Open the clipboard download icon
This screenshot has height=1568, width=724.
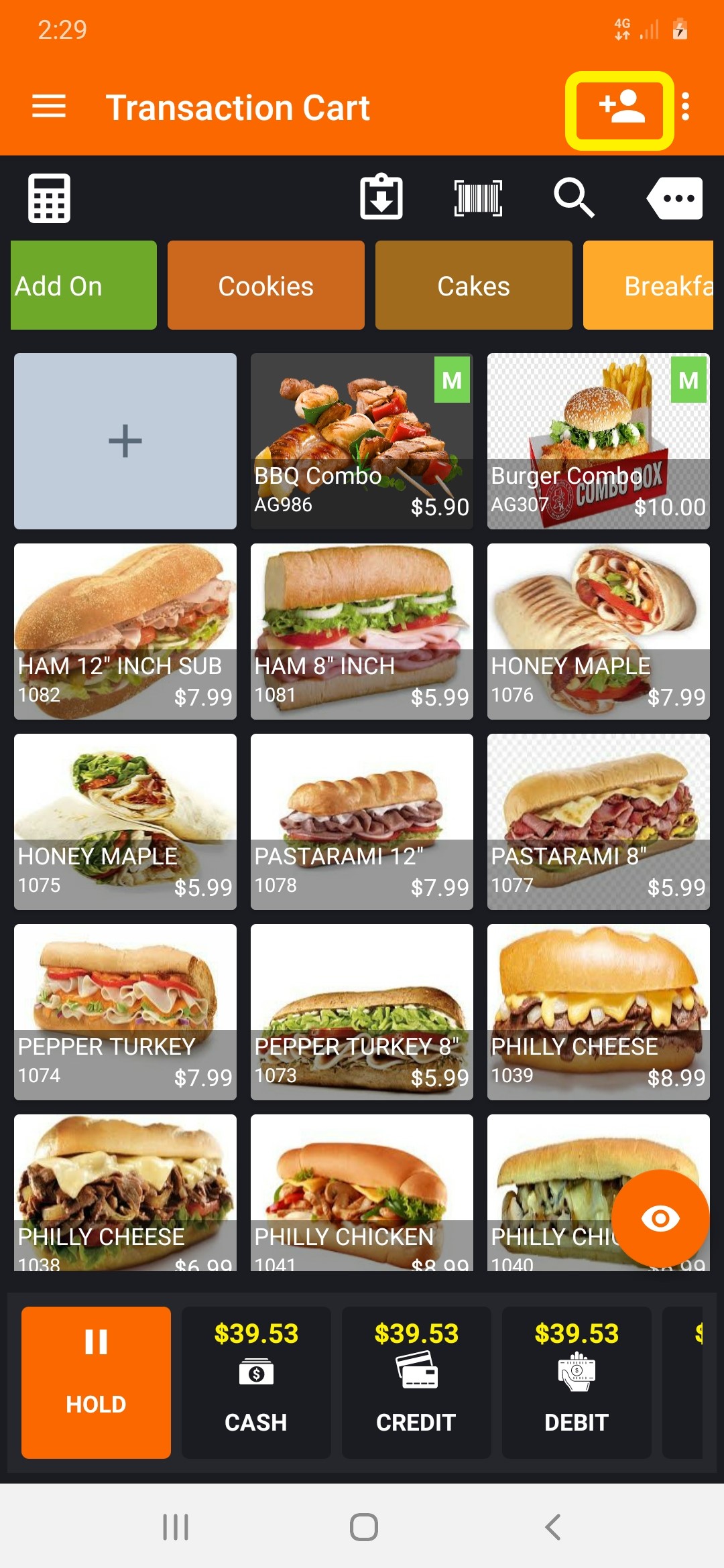click(381, 198)
